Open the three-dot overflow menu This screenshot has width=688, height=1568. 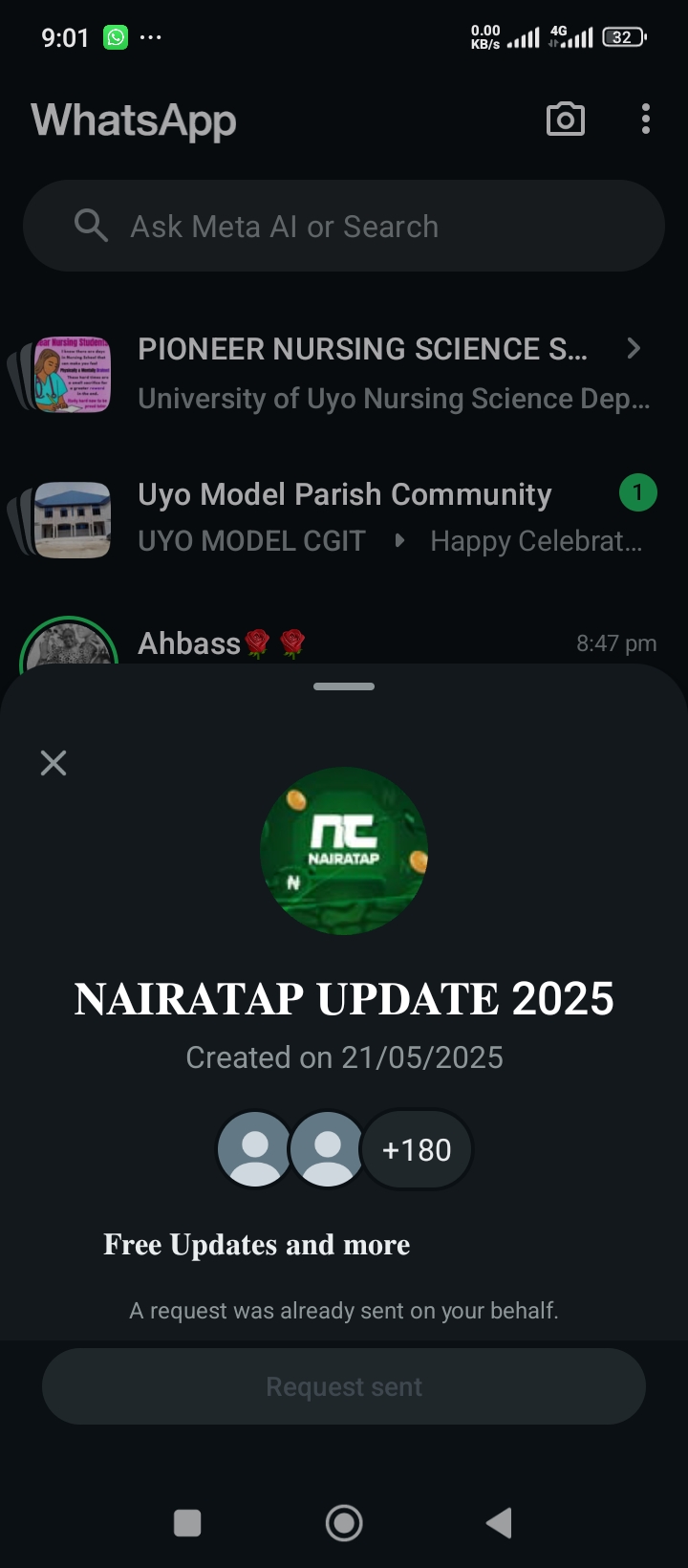[646, 120]
